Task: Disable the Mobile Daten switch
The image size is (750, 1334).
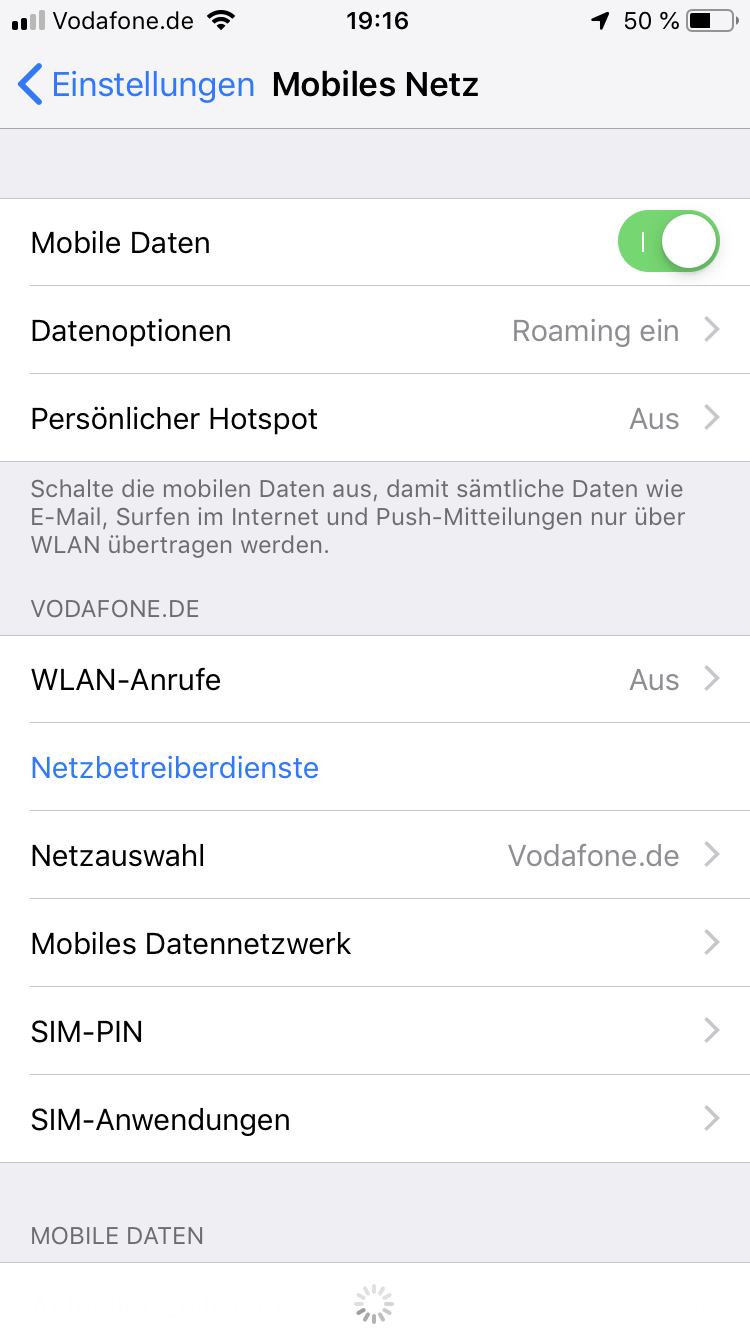Action: coord(669,242)
